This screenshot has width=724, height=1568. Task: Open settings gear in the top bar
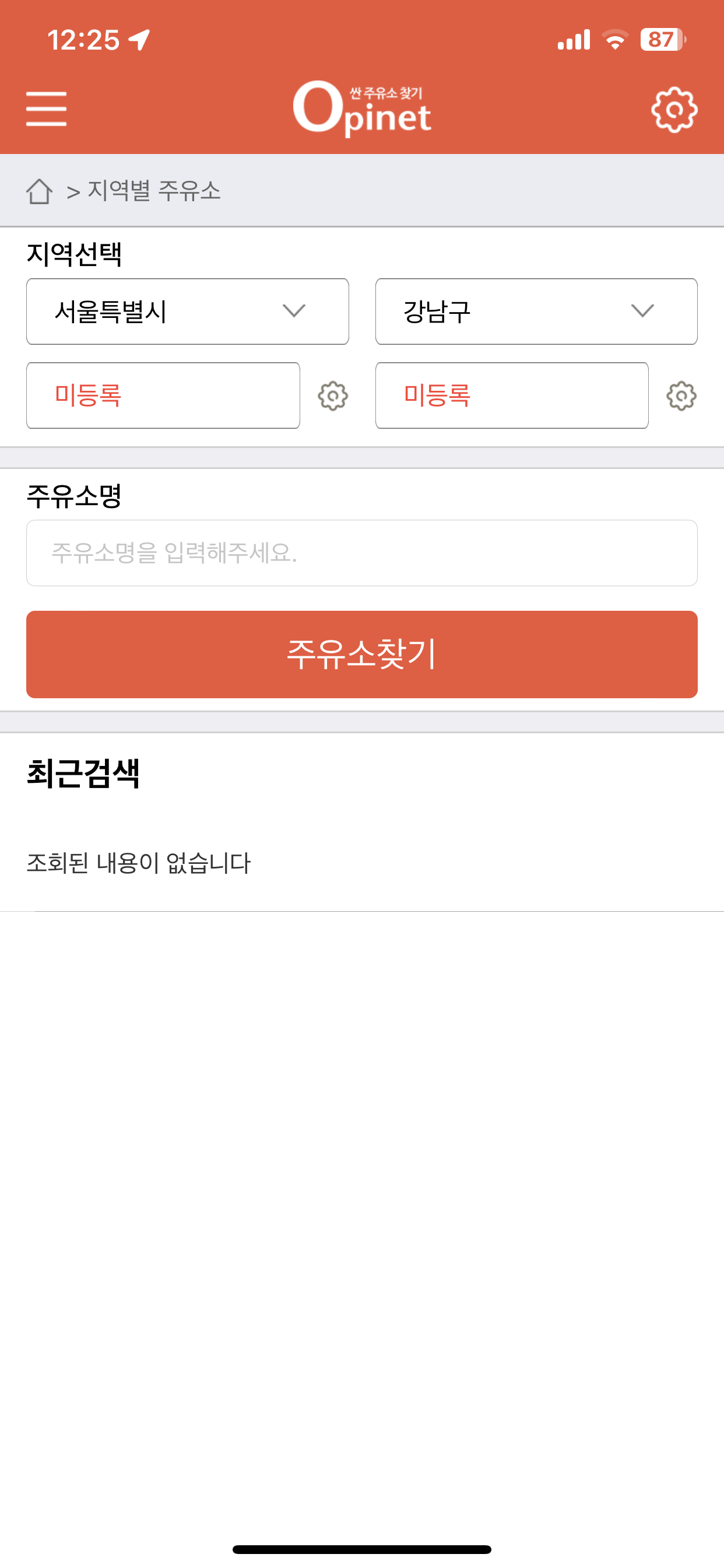[x=674, y=110]
